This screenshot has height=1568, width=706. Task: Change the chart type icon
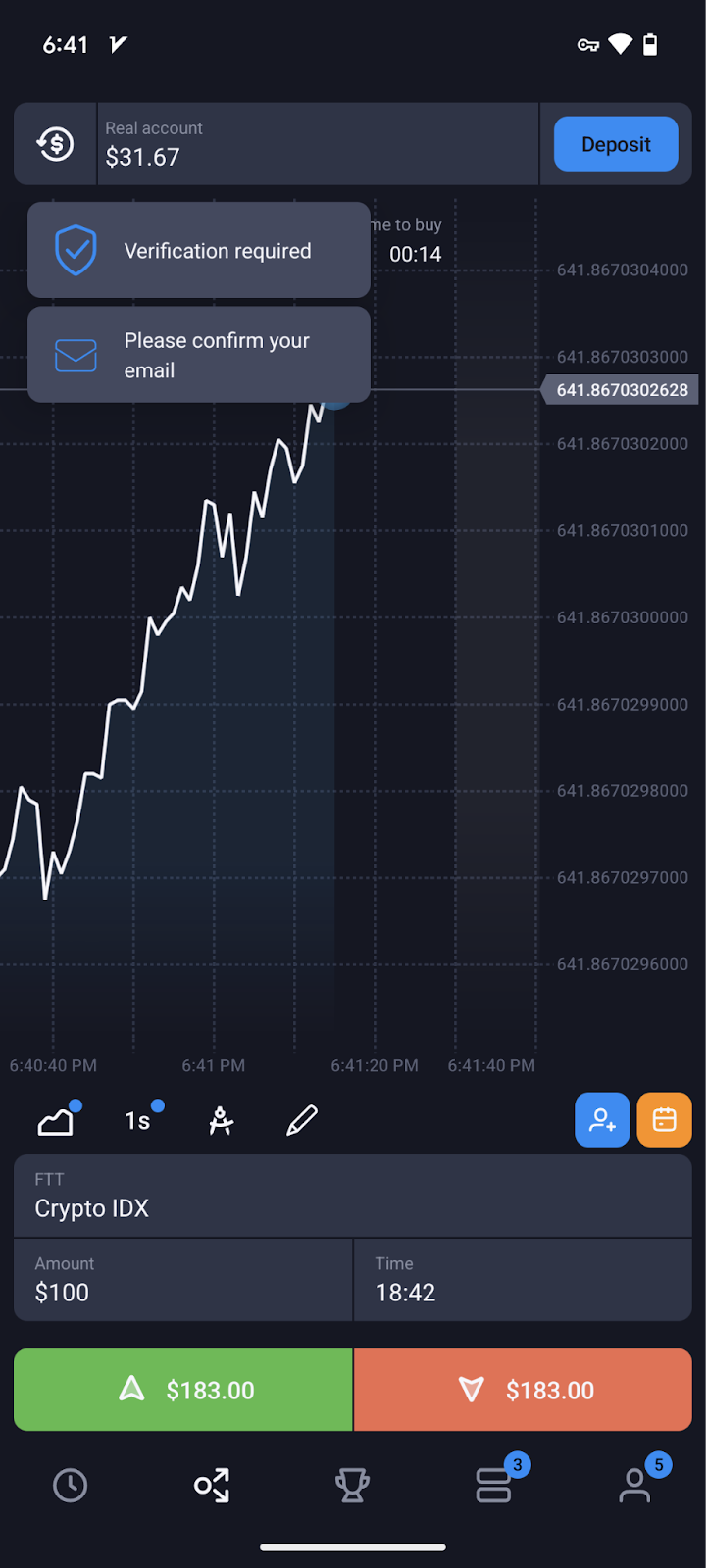pos(57,1119)
